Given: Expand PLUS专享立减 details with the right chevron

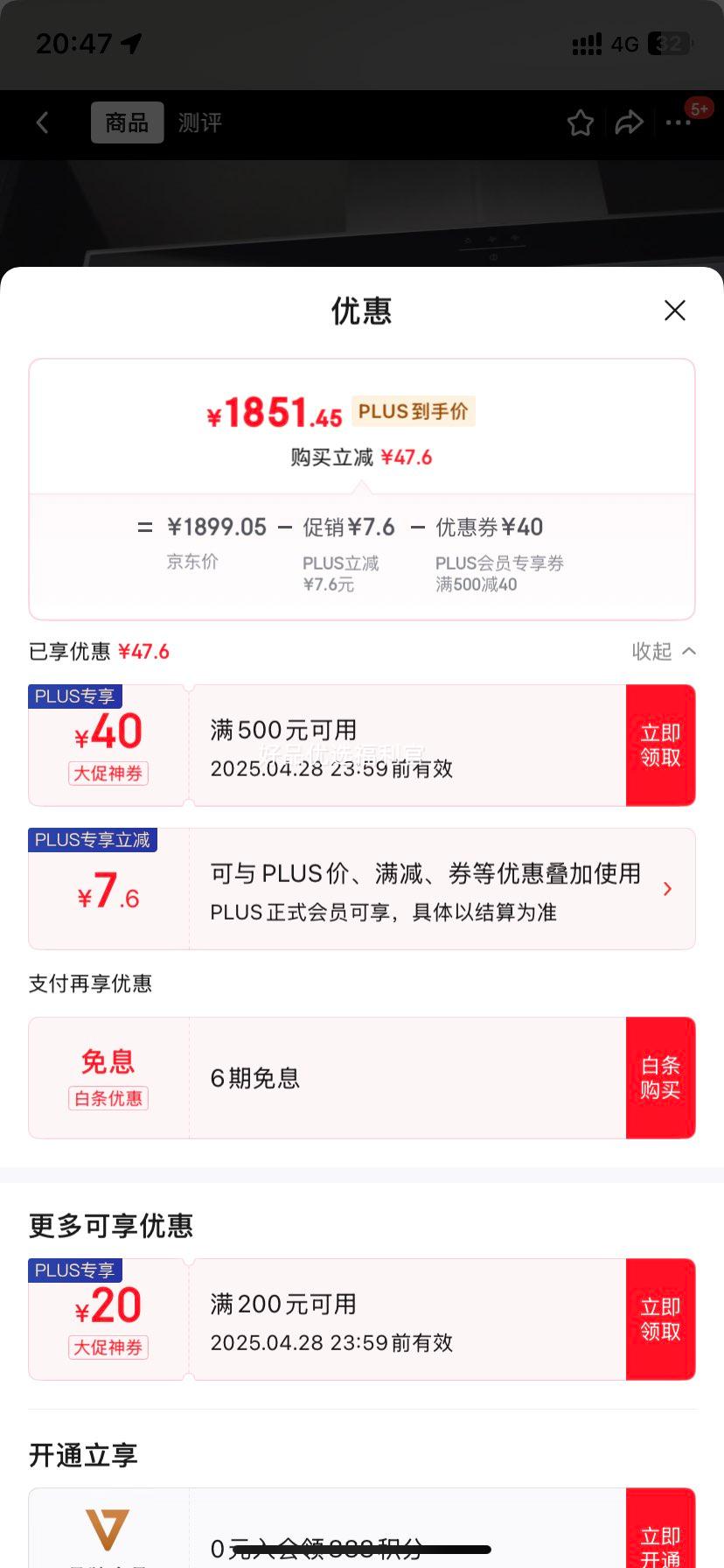Looking at the screenshot, I should 668,888.
